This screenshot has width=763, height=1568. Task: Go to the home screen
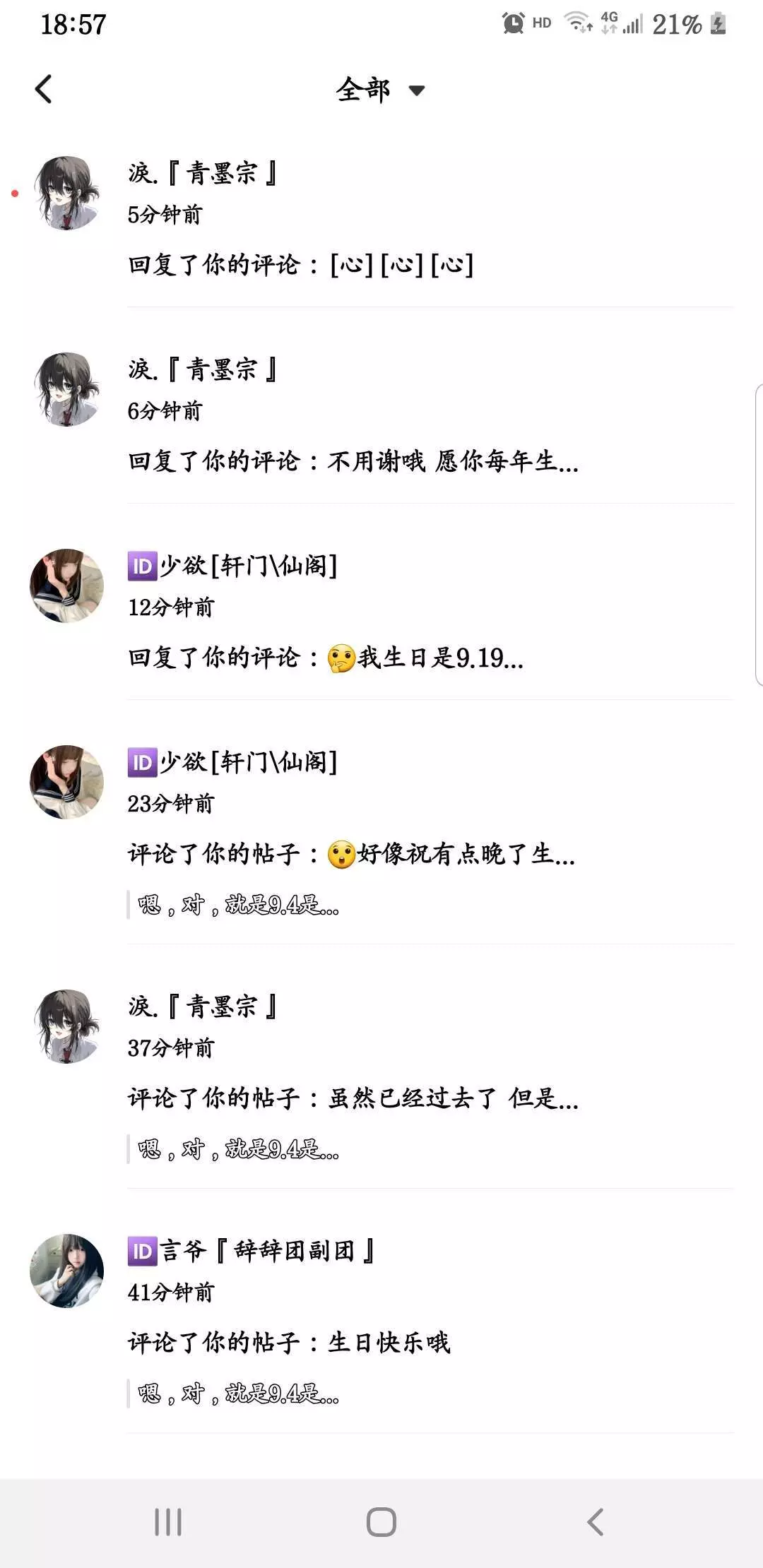(381, 1522)
